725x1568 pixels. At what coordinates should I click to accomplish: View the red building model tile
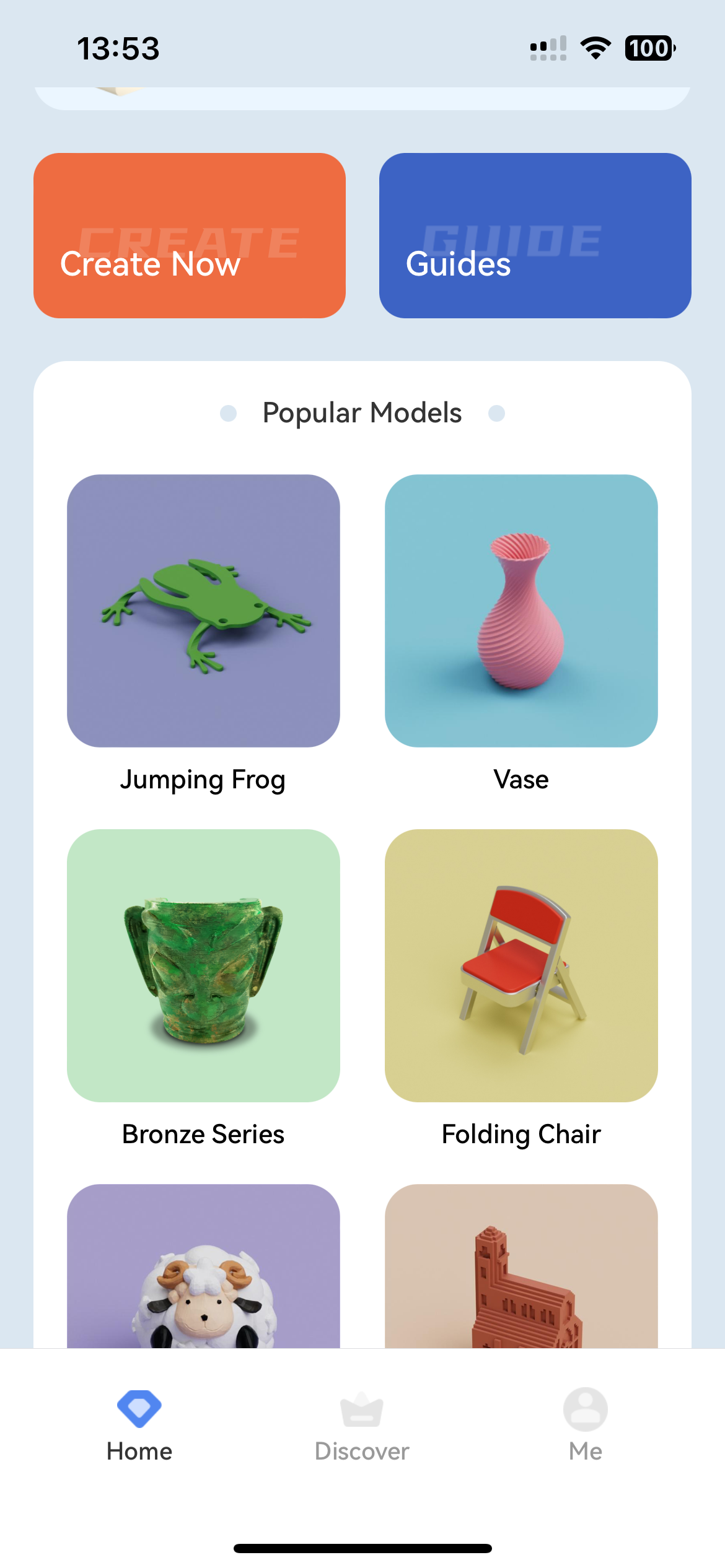[521, 1266]
